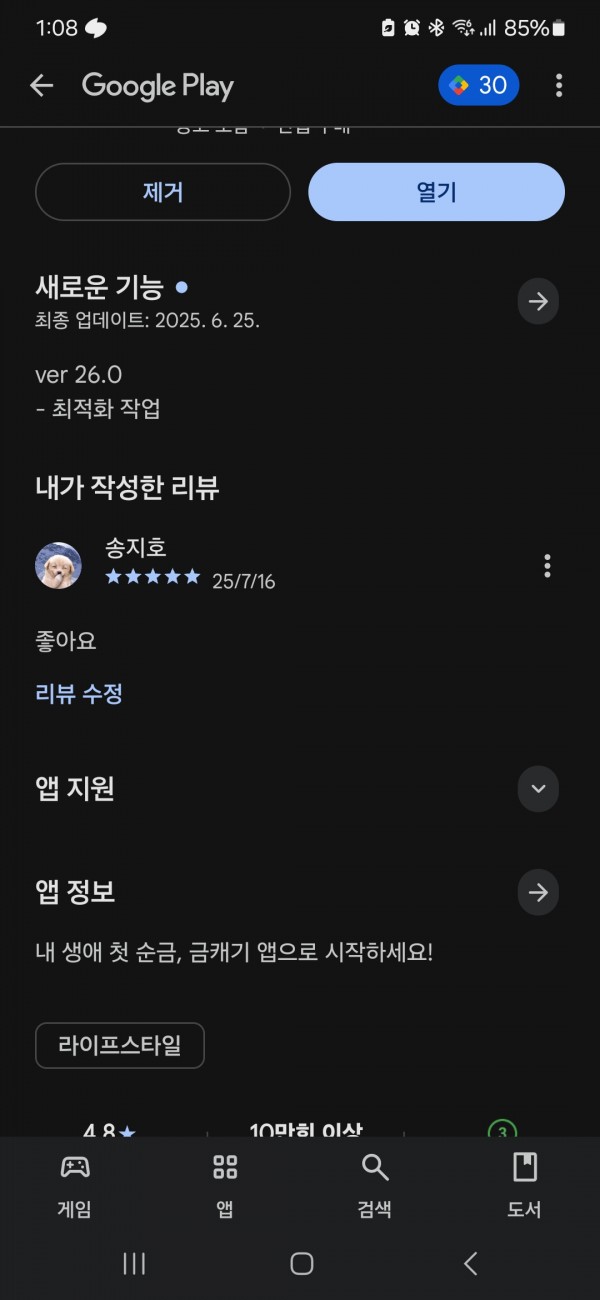Tap the 리뷰 수정 link

(79, 694)
